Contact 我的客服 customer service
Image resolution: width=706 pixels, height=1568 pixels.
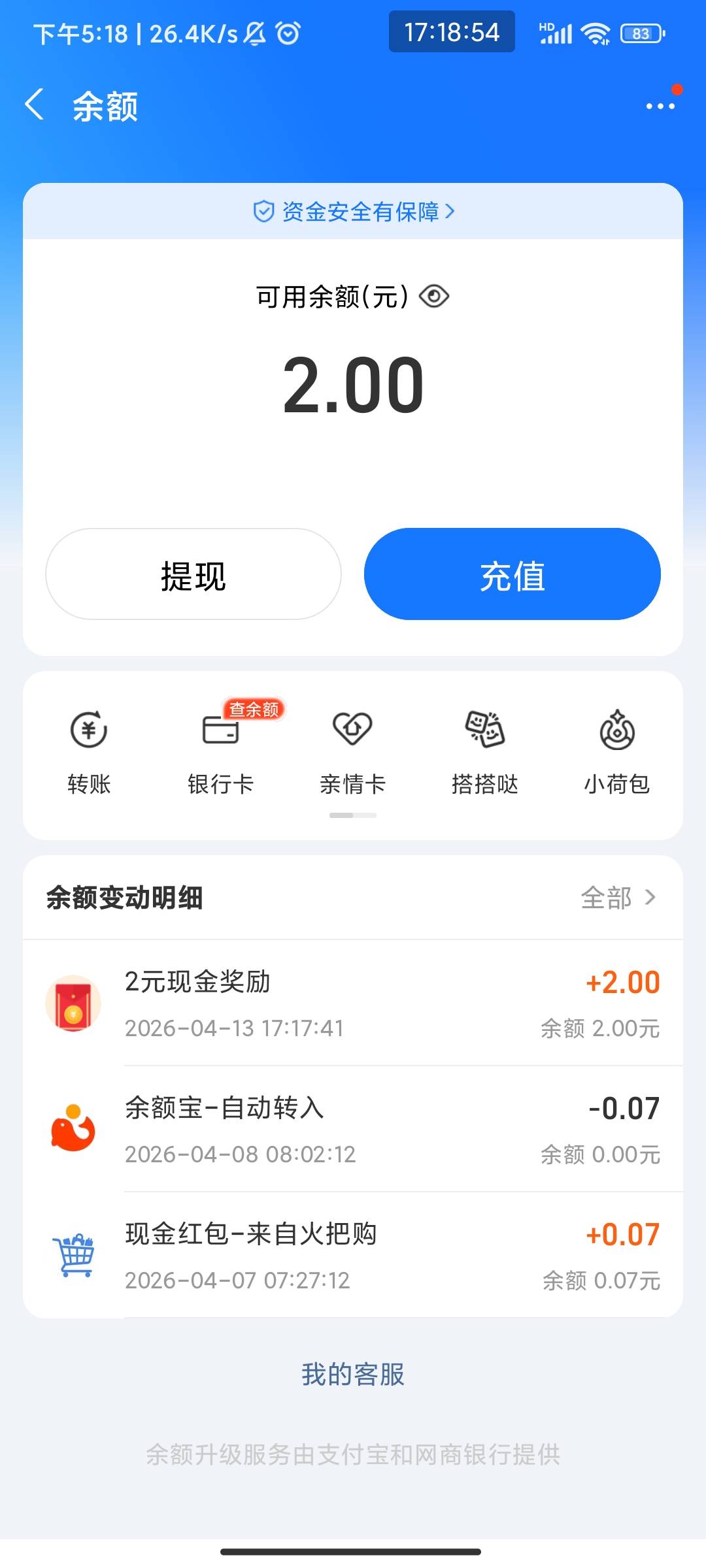coord(353,1374)
